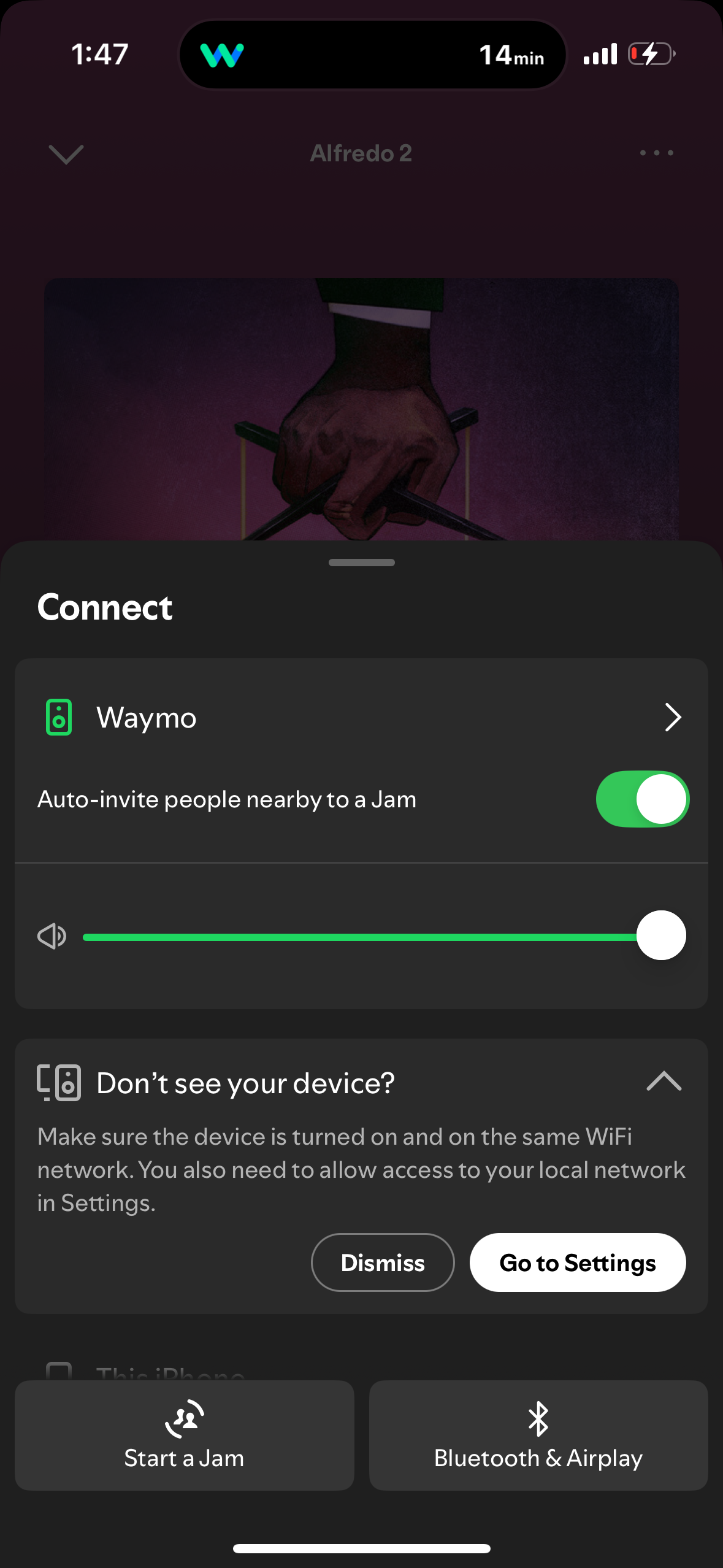Tap the Waymo logo in the Dynamic Island

click(x=223, y=55)
